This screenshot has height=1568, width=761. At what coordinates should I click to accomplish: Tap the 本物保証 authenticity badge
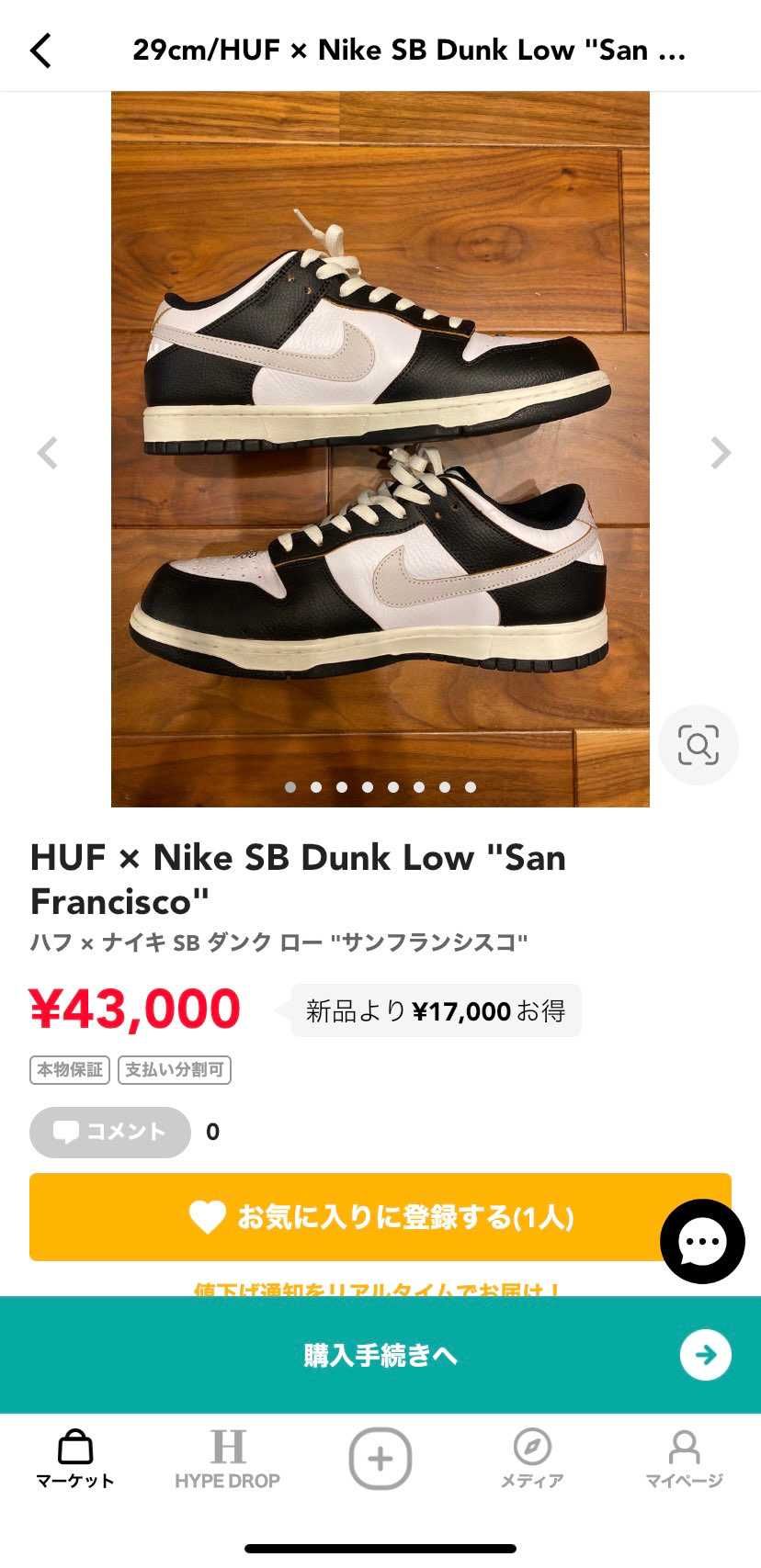(x=68, y=1069)
